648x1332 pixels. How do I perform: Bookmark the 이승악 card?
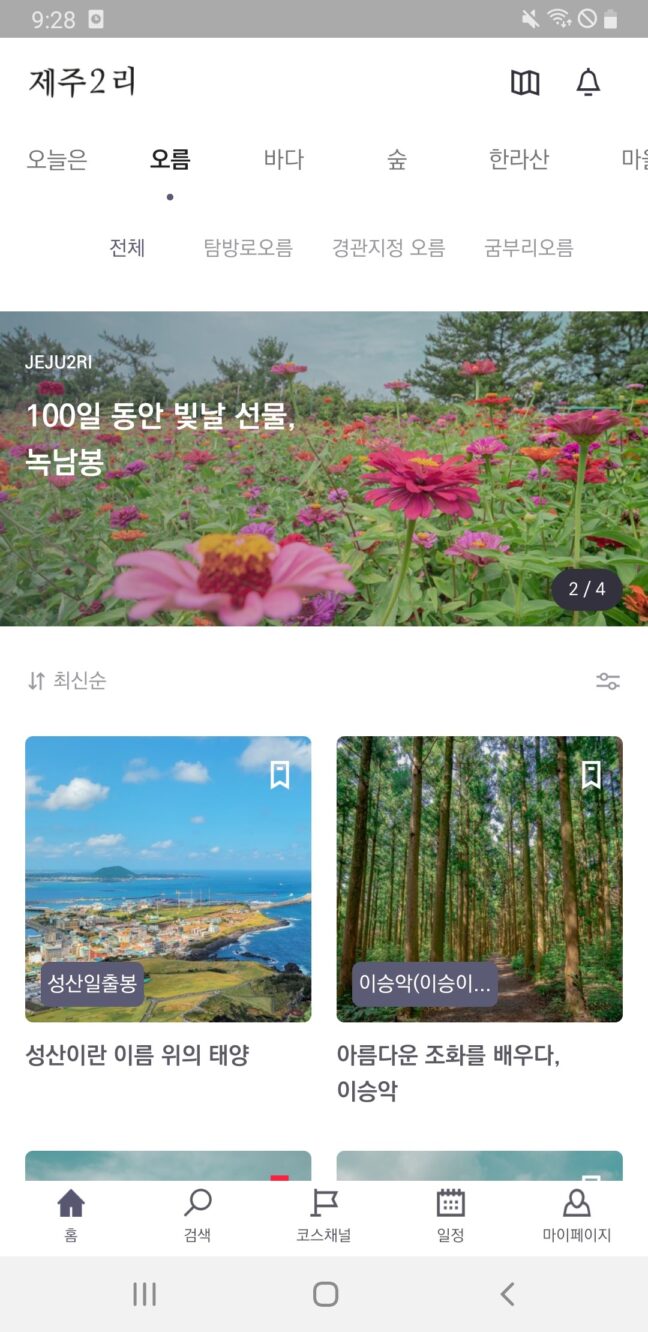point(591,774)
